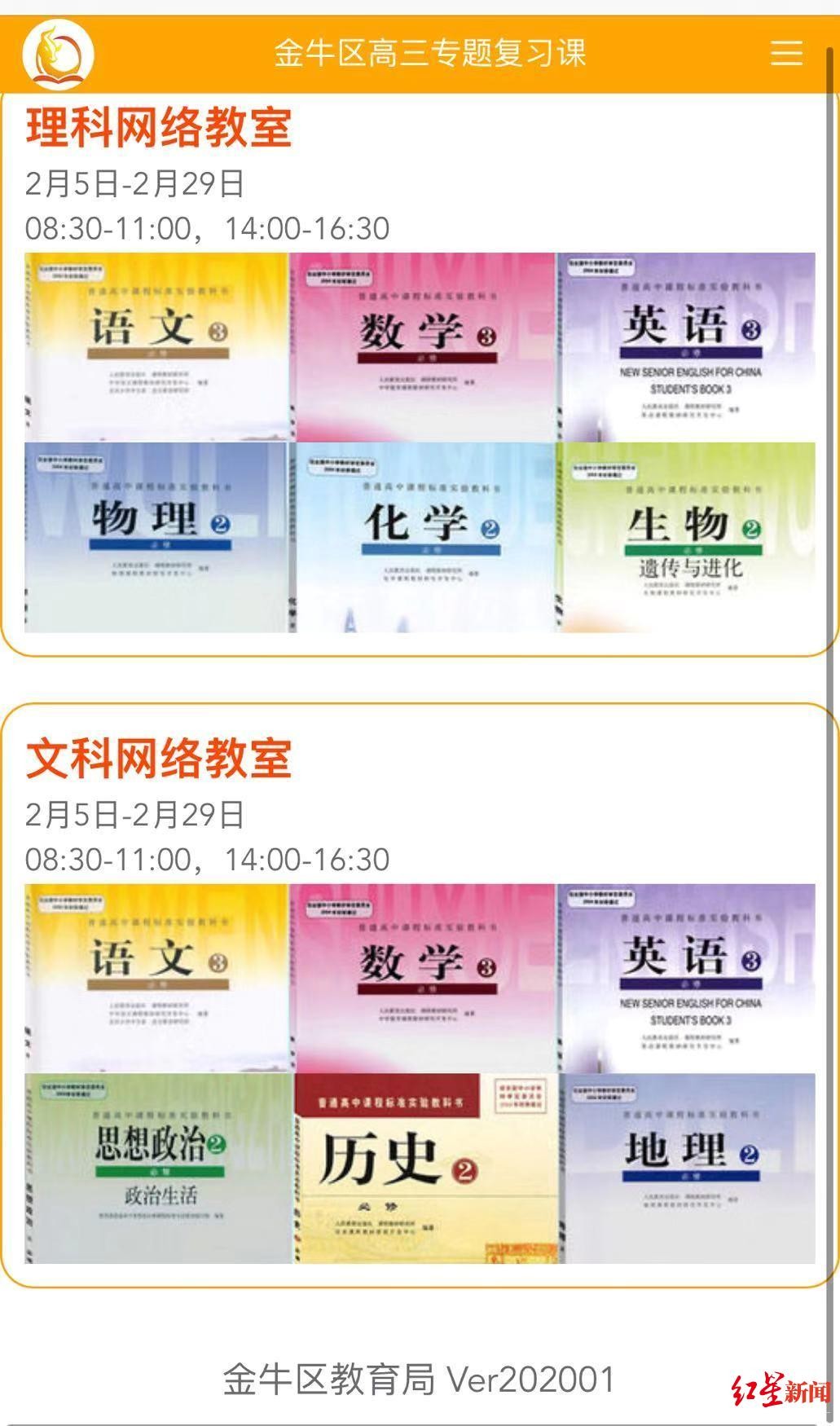This screenshot has height=1426, width=840.
Task: Open the hamburger menu
Action: 786,53
